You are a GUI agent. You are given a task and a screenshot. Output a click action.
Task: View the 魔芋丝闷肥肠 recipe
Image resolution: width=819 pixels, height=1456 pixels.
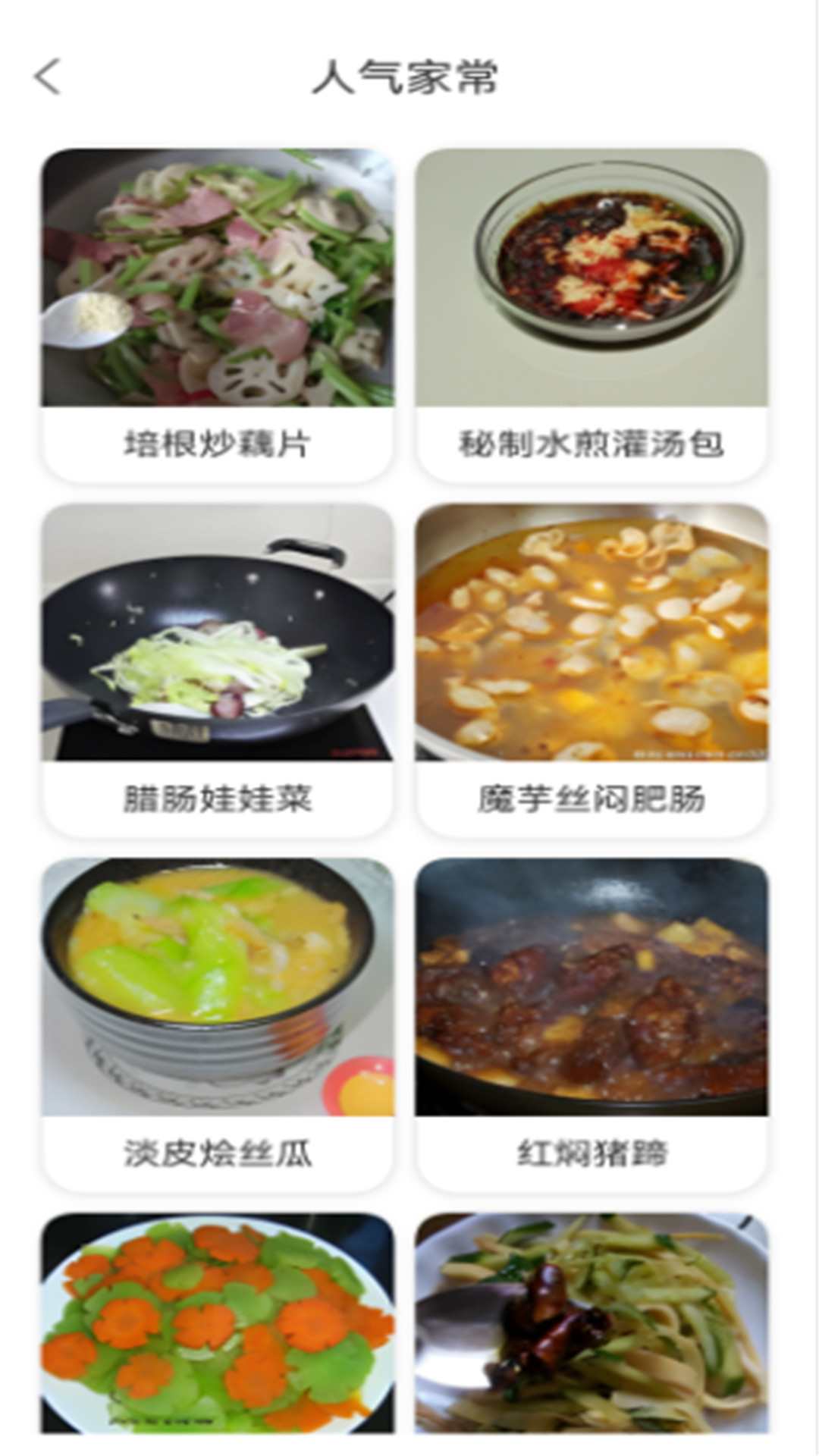(x=591, y=670)
